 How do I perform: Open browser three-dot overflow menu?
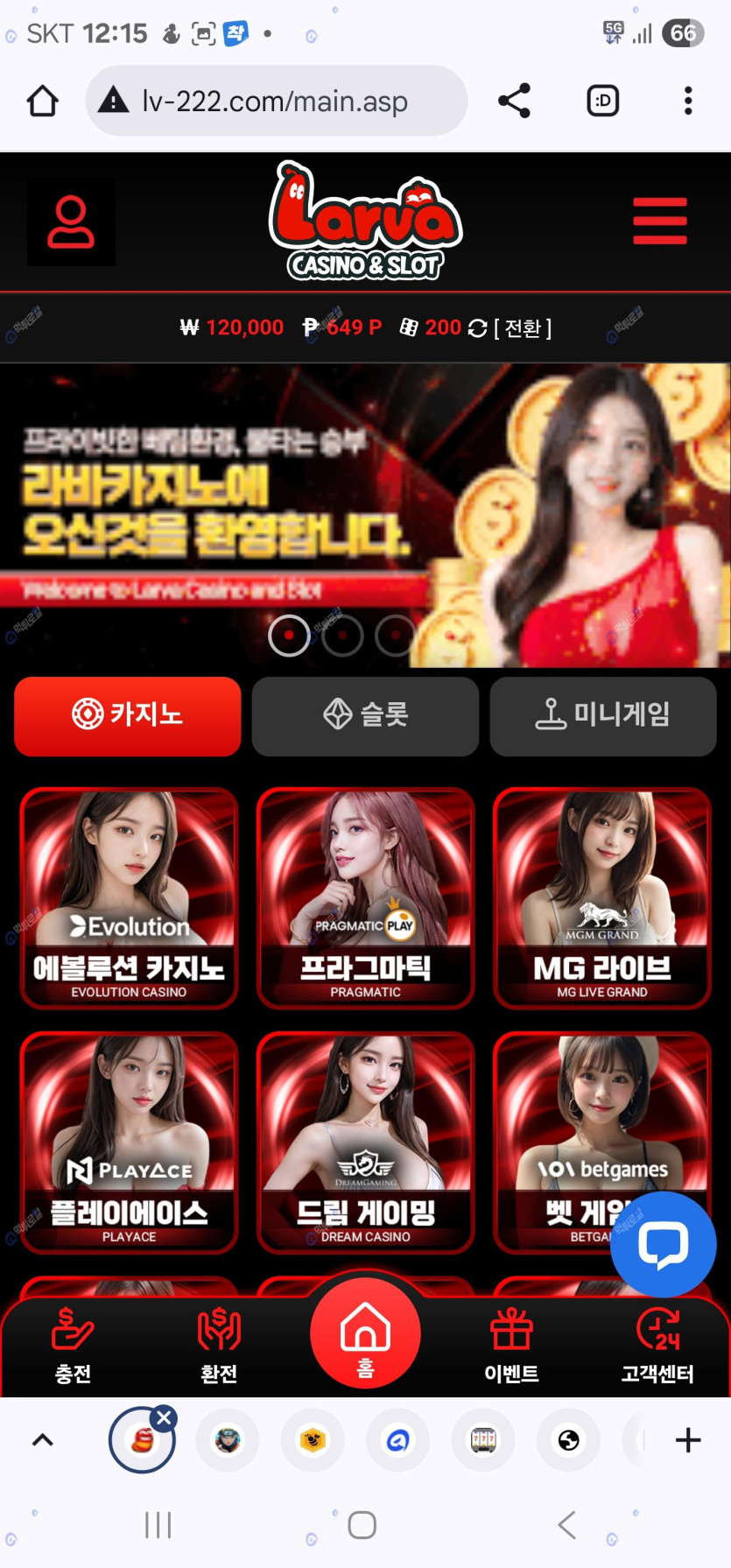688,101
